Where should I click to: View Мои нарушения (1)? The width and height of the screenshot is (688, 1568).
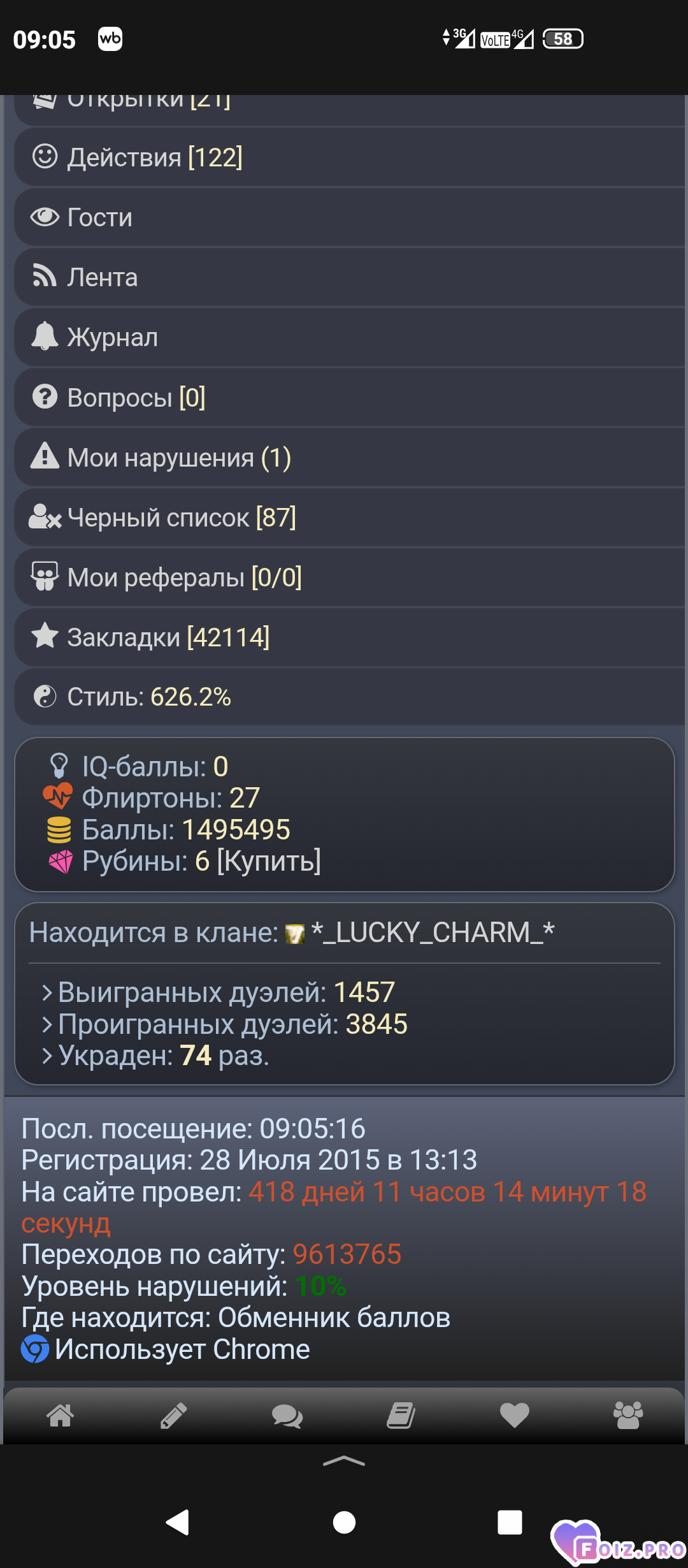[x=179, y=458]
